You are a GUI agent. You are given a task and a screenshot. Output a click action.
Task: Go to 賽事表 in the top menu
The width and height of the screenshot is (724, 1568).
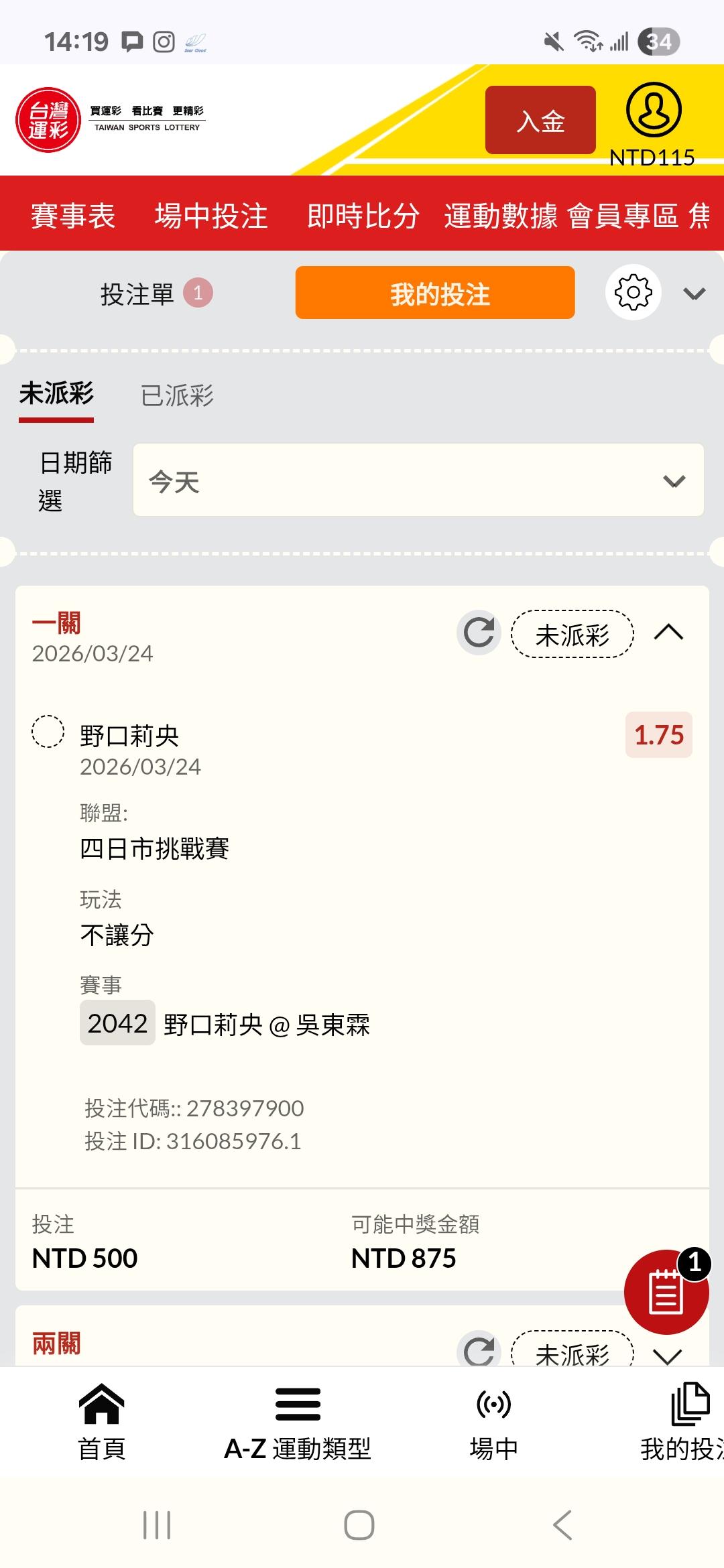[x=73, y=216]
